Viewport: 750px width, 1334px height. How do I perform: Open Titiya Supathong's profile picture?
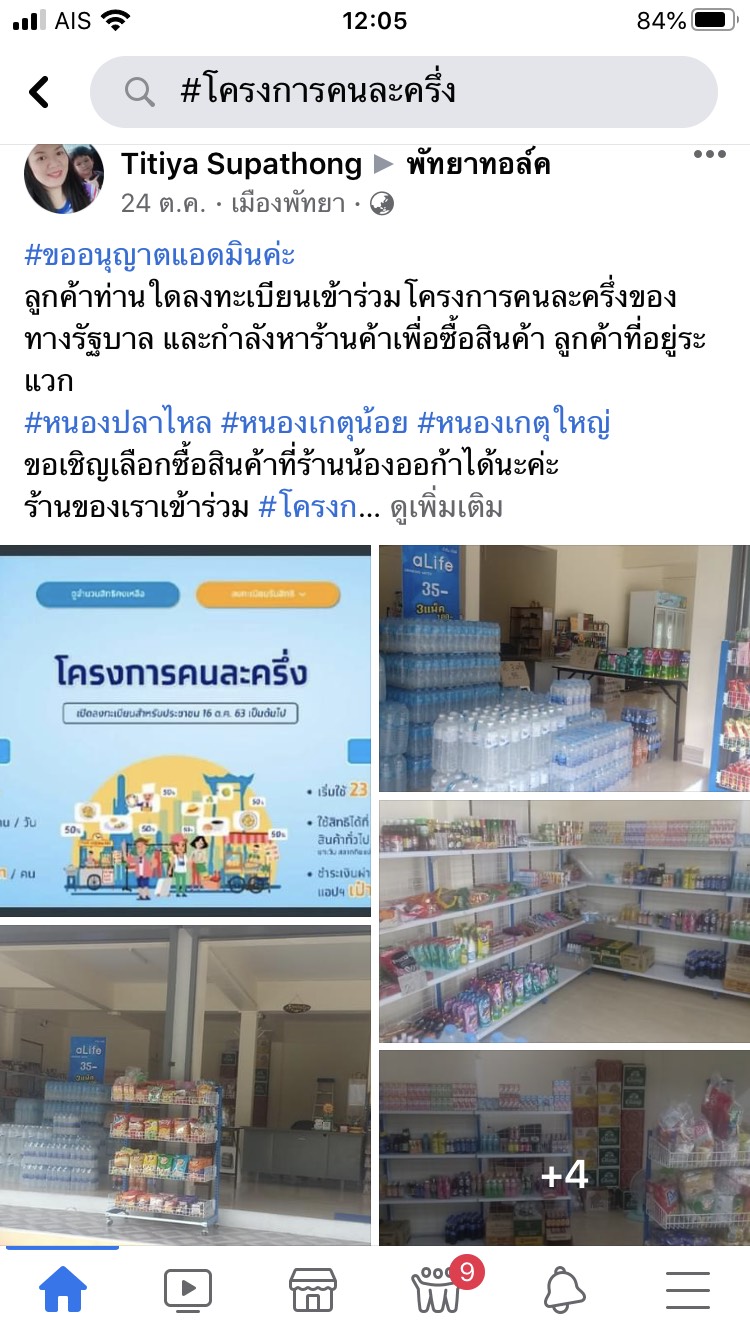tap(63, 178)
